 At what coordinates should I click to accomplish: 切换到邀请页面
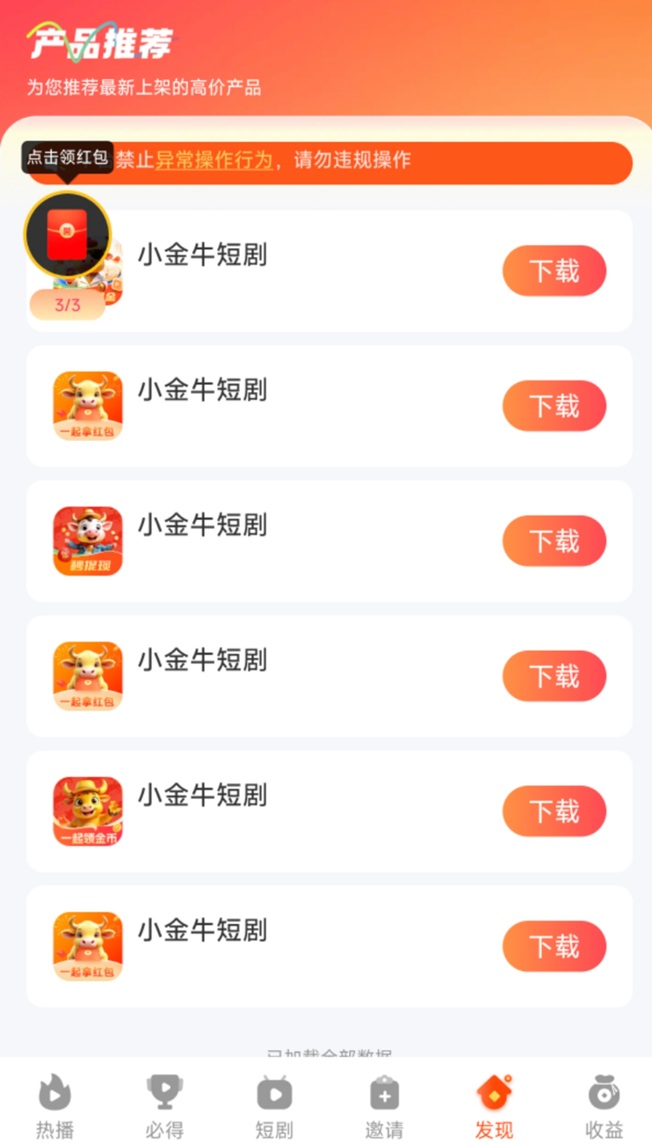click(384, 1107)
